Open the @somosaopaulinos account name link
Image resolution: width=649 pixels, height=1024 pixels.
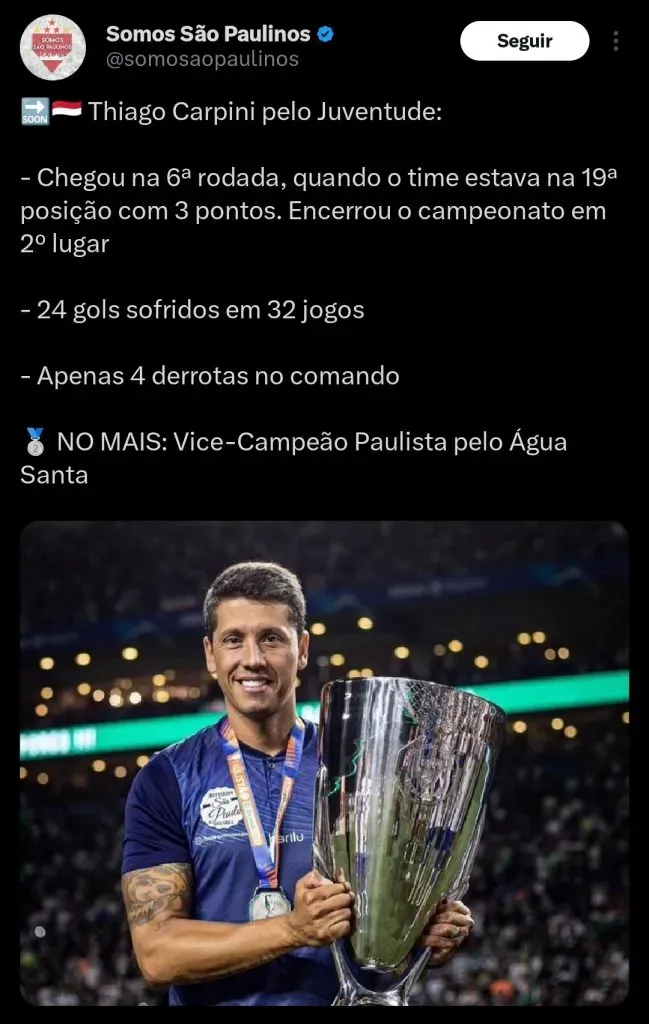coord(202,59)
